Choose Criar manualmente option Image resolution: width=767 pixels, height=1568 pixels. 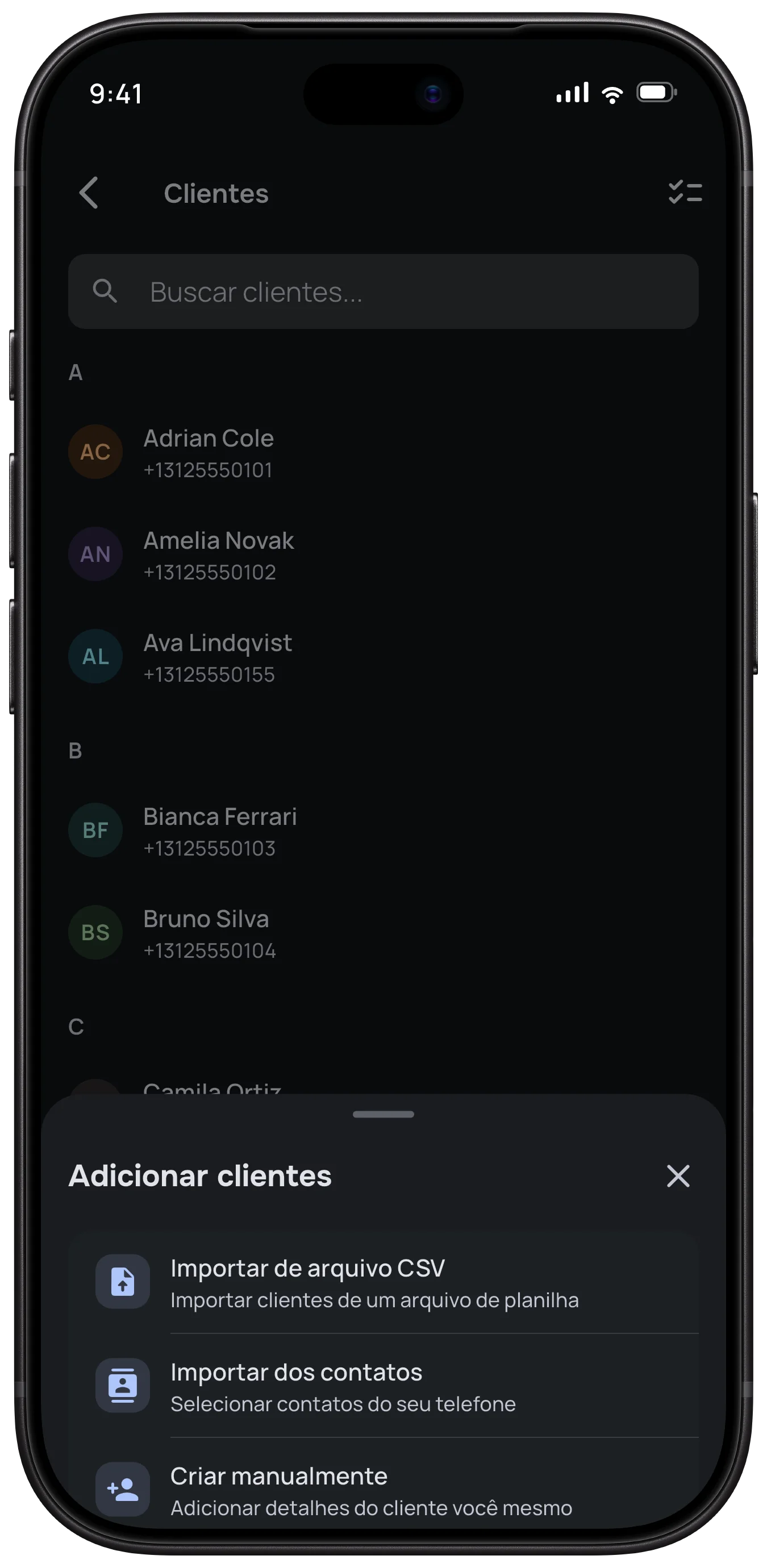(x=383, y=1490)
